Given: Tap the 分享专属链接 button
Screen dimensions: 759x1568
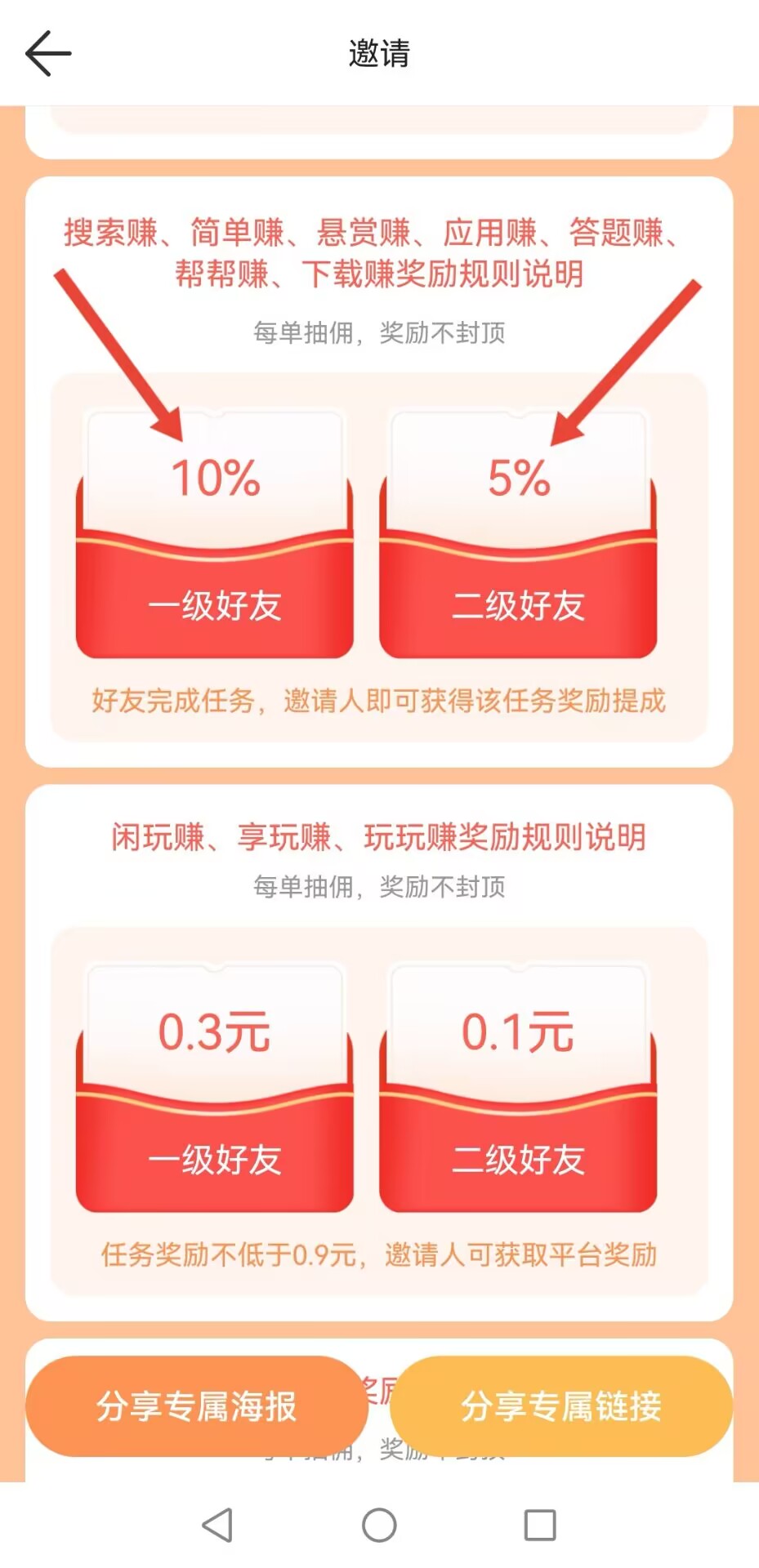Looking at the screenshot, I should (x=560, y=1406).
